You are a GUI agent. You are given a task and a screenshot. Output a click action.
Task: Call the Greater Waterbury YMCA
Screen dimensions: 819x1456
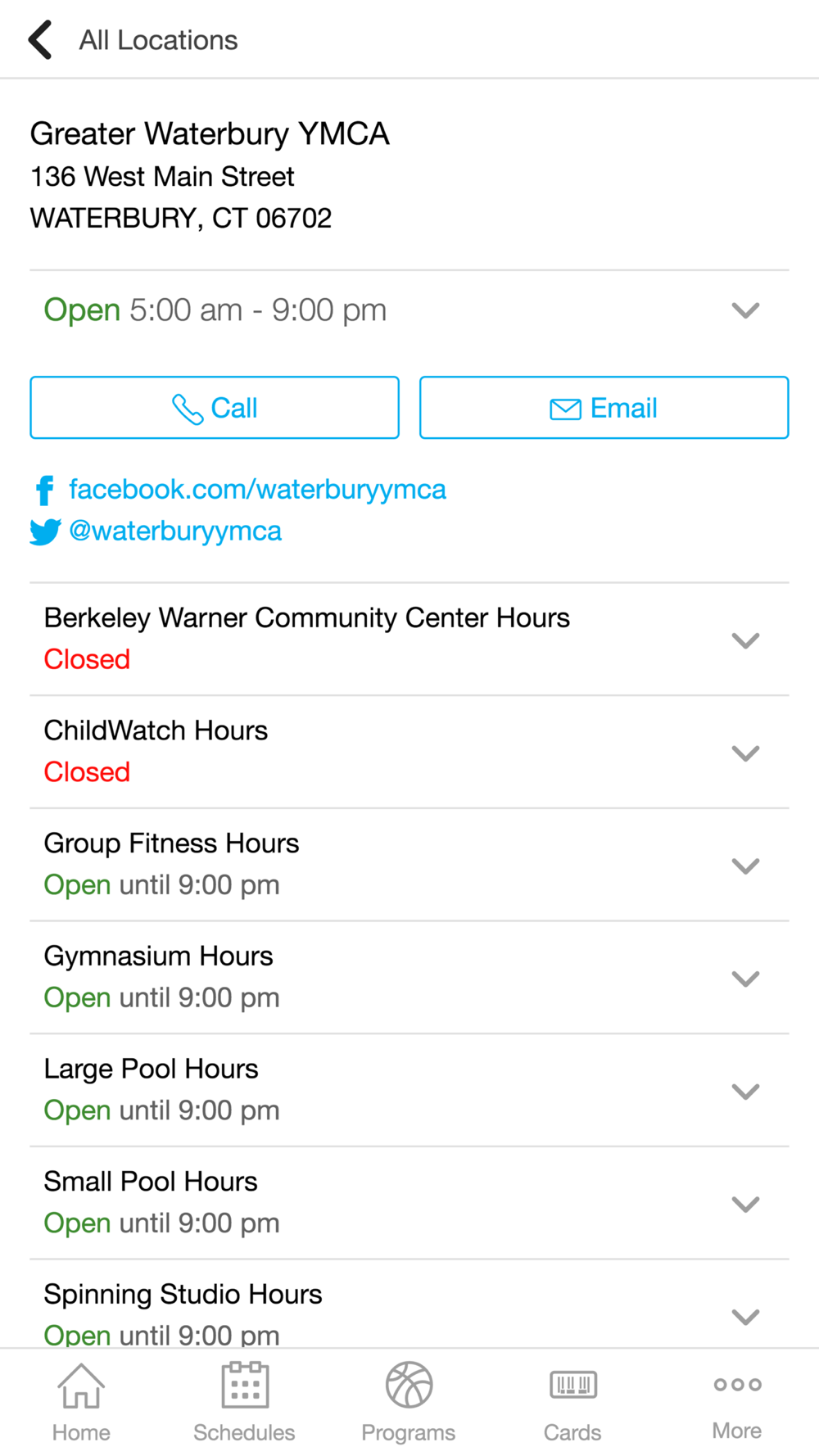(215, 408)
